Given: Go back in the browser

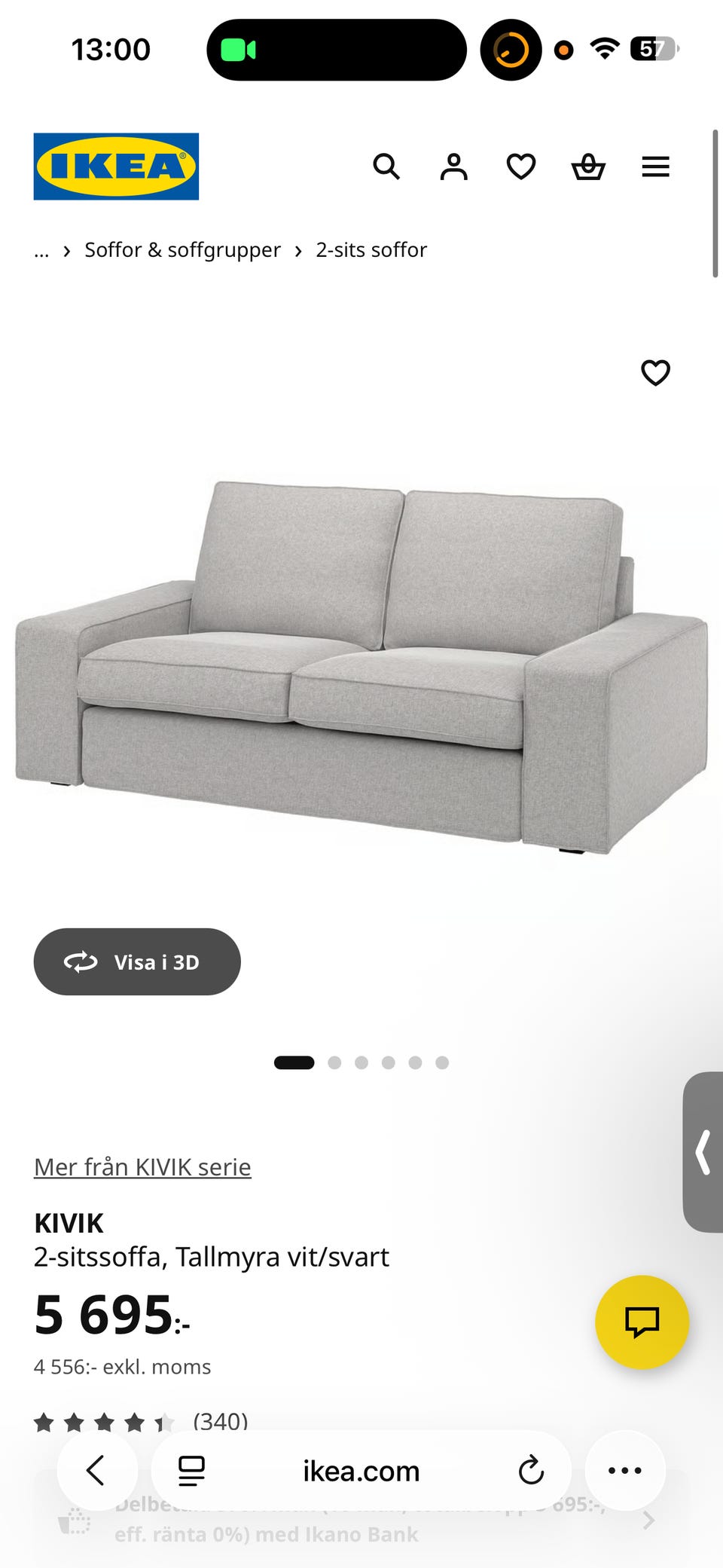Looking at the screenshot, I should (96, 1470).
